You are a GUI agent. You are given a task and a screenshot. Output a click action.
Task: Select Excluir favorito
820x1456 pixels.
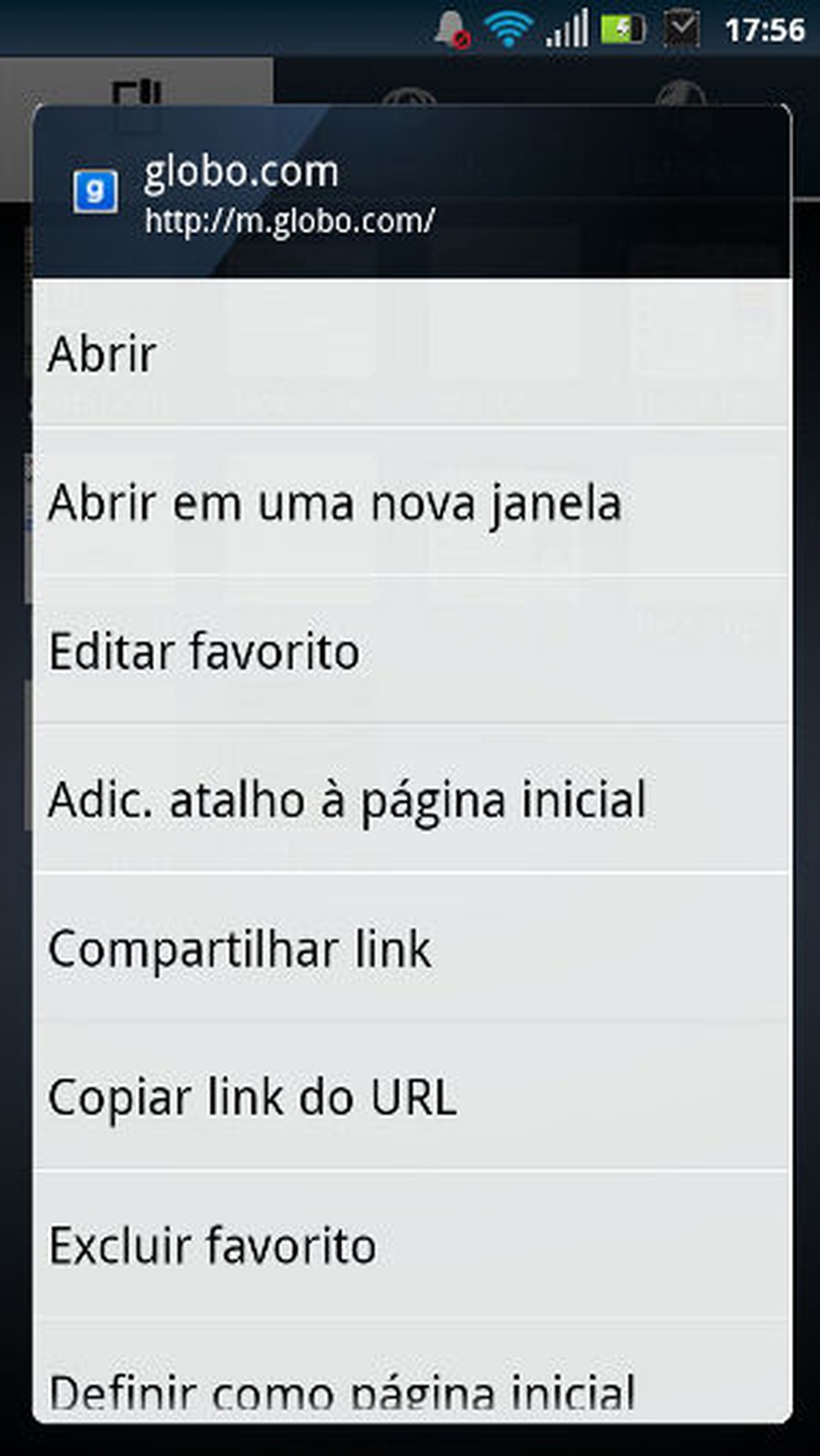coord(410,1245)
